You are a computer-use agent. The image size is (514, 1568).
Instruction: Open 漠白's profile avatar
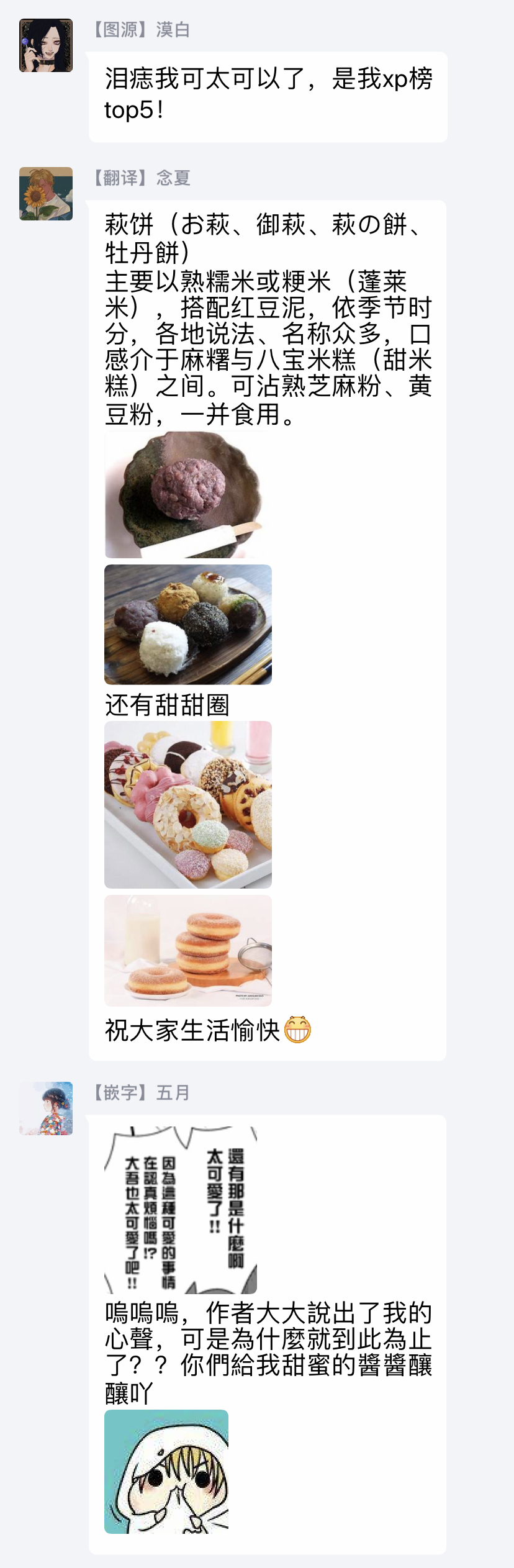(46, 45)
